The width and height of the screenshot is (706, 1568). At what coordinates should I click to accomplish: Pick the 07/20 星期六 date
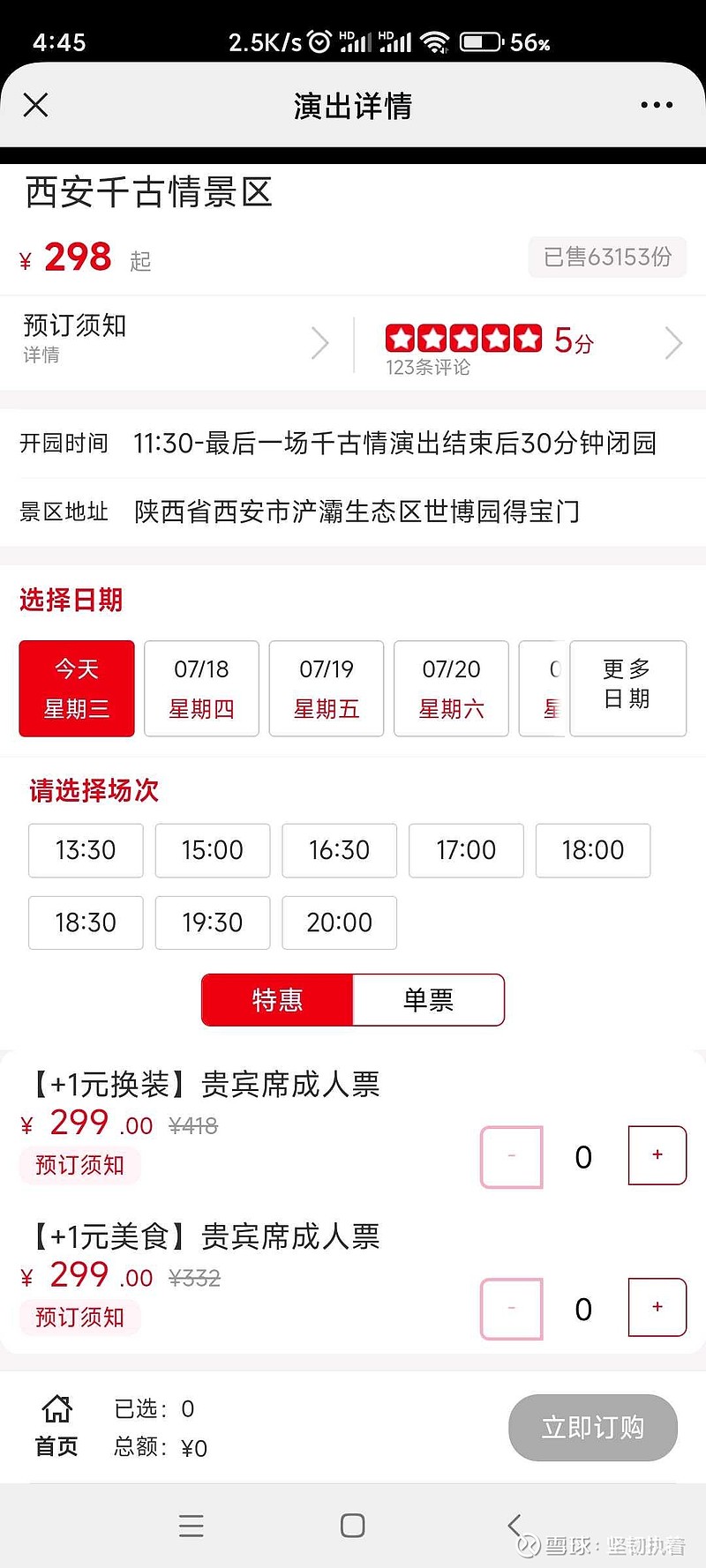tap(451, 688)
